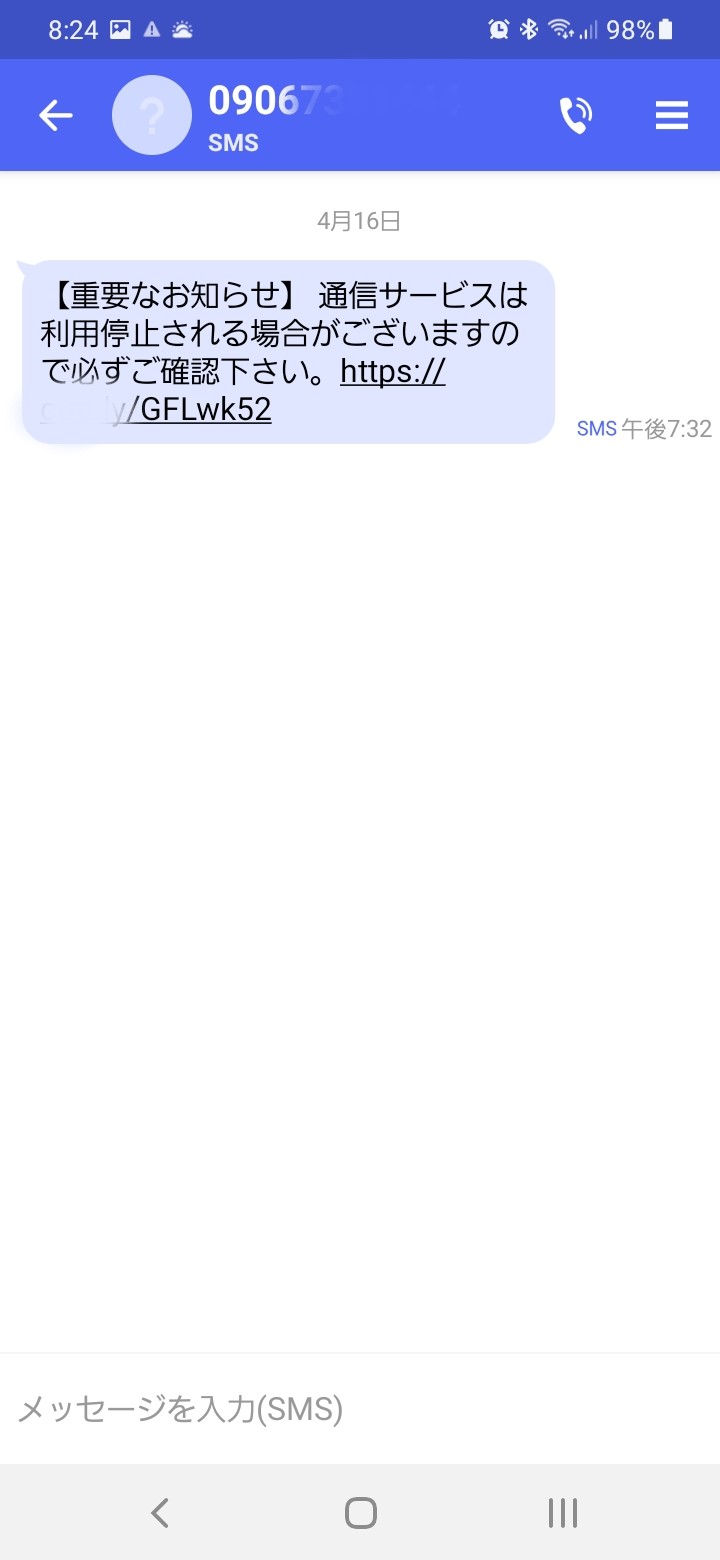Viewport: 720px width, 1560px height.
Task: Open the https link ending in GFLwk52
Action: point(200,410)
